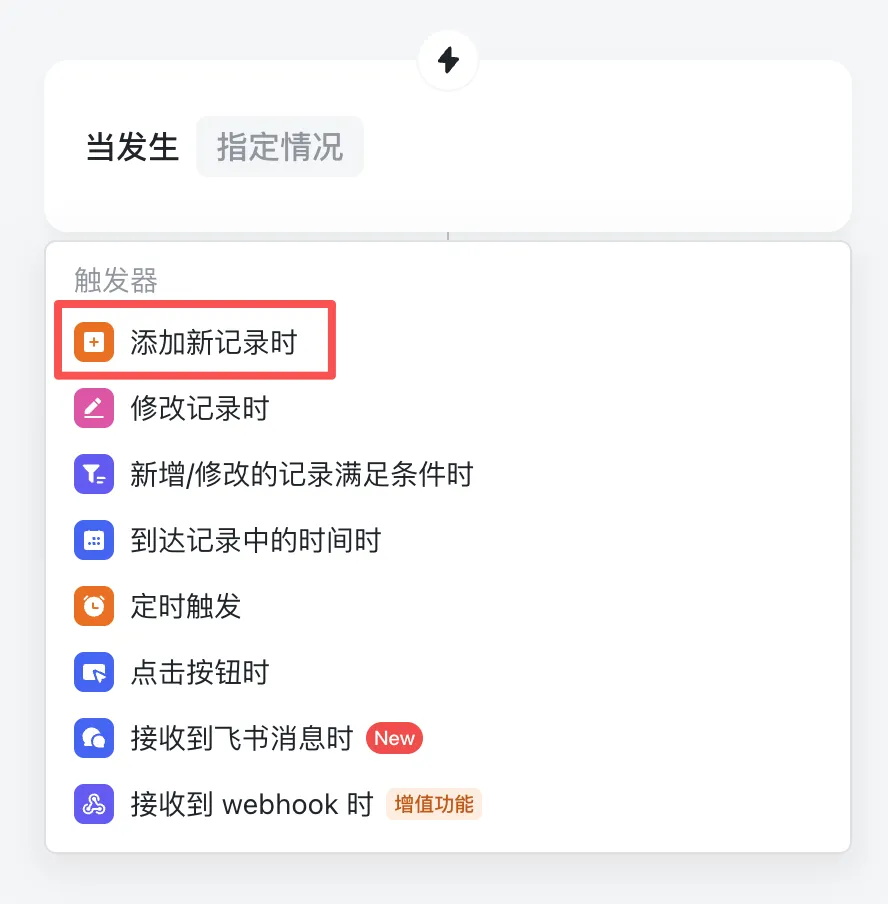Select 点击按钮时 trigger
Image resolution: width=888 pixels, height=904 pixels.
pyautogui.click(x=199, y=672)
